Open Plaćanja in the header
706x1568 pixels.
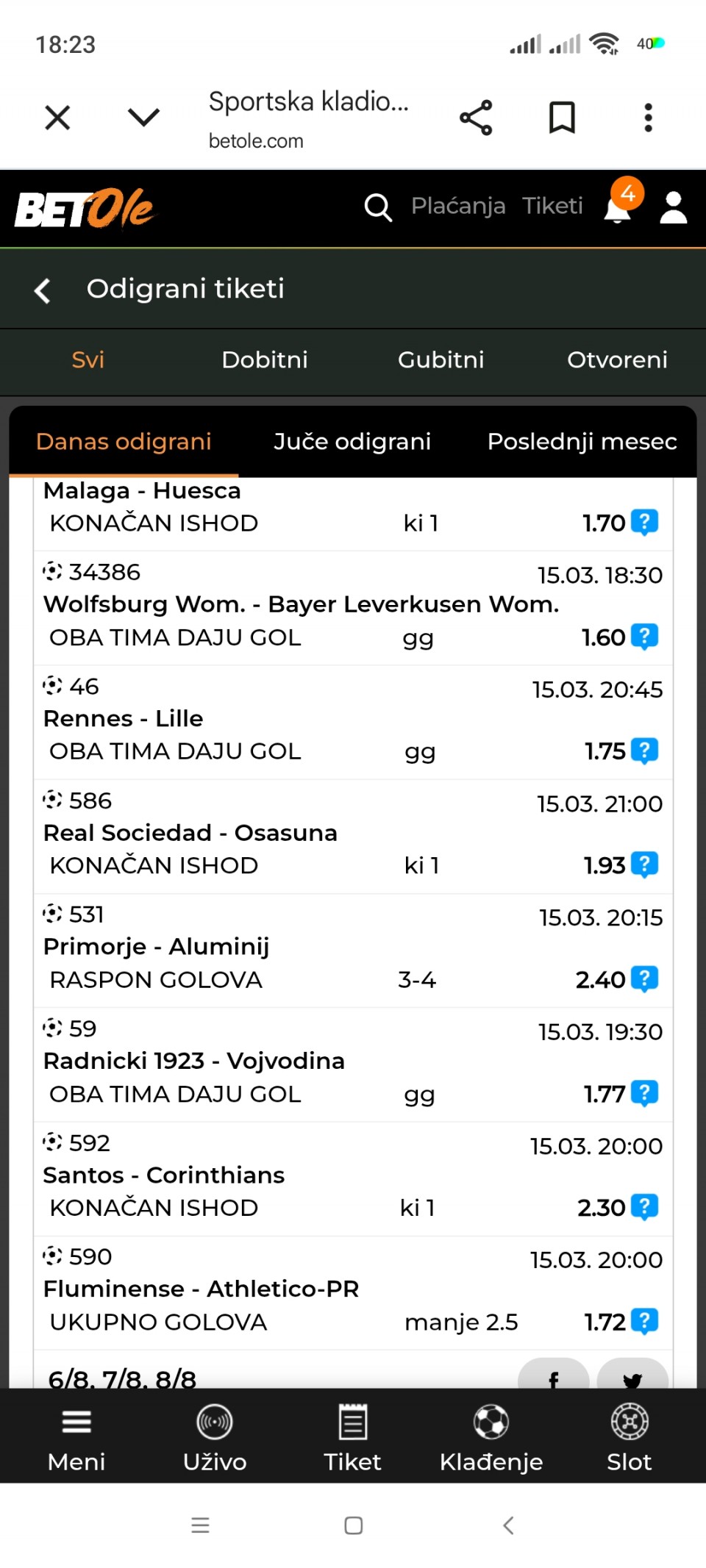457,206
